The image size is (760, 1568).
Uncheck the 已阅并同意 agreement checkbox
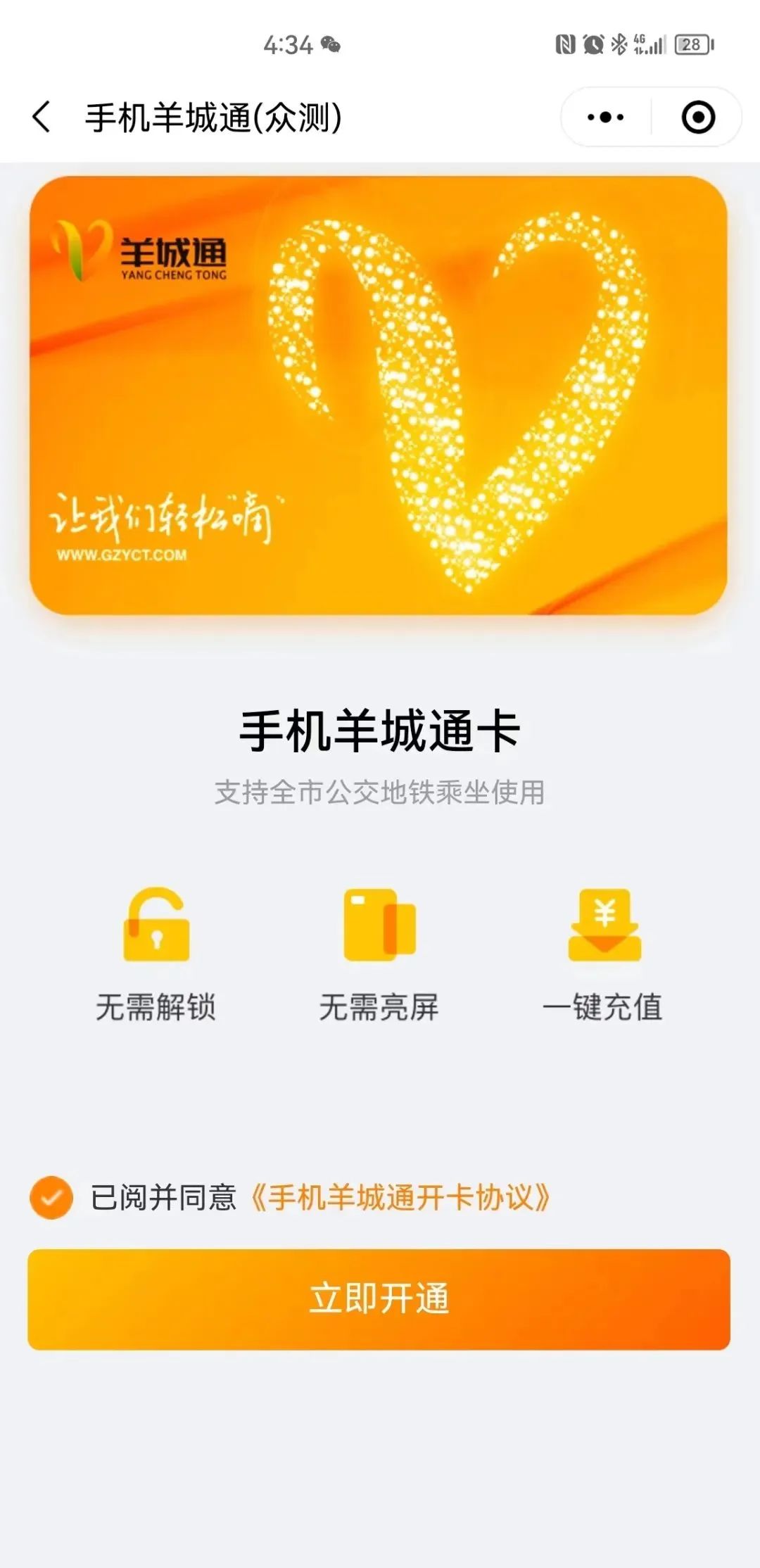51,1197
